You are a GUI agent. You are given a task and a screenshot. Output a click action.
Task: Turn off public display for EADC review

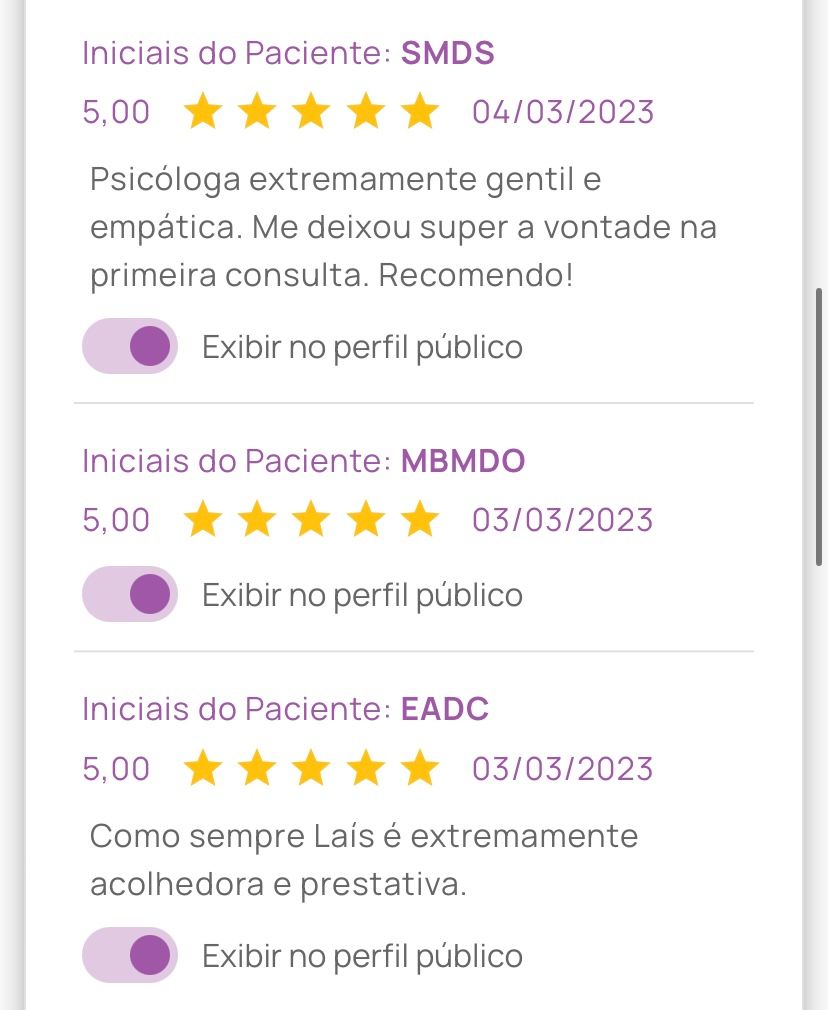pos(130,955)
